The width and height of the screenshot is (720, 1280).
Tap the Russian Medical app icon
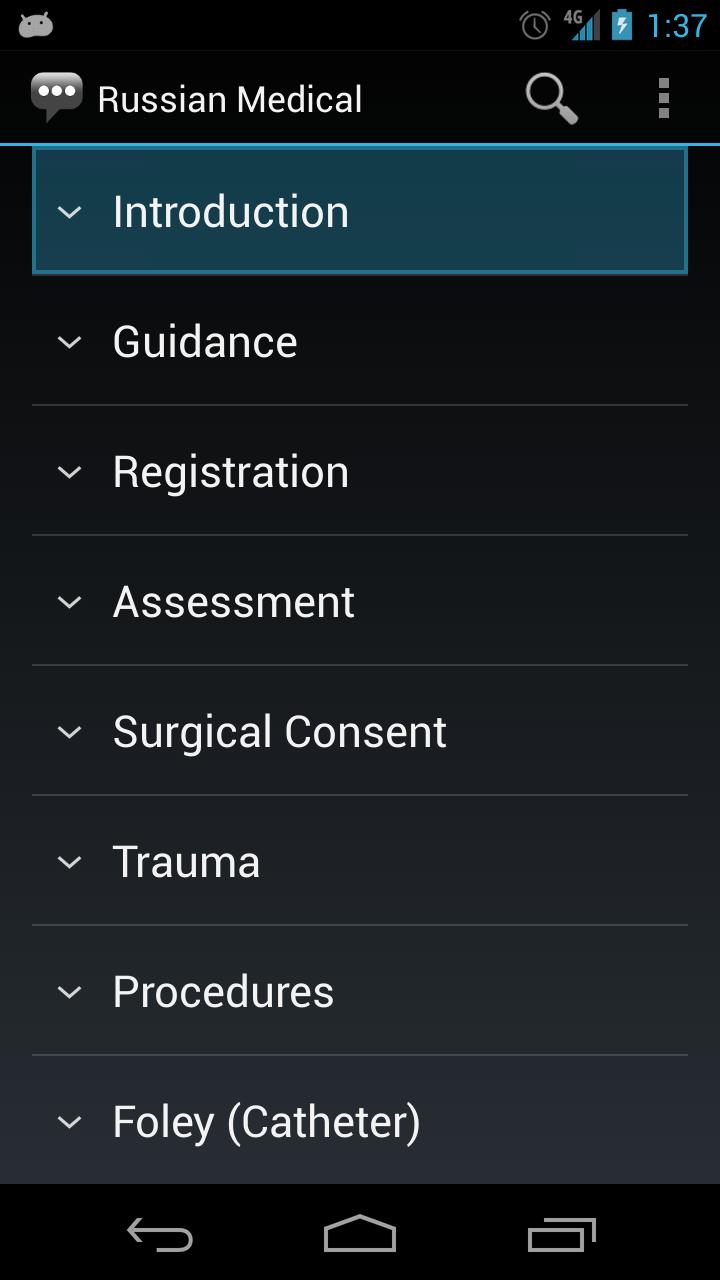[x=57, y=98]
